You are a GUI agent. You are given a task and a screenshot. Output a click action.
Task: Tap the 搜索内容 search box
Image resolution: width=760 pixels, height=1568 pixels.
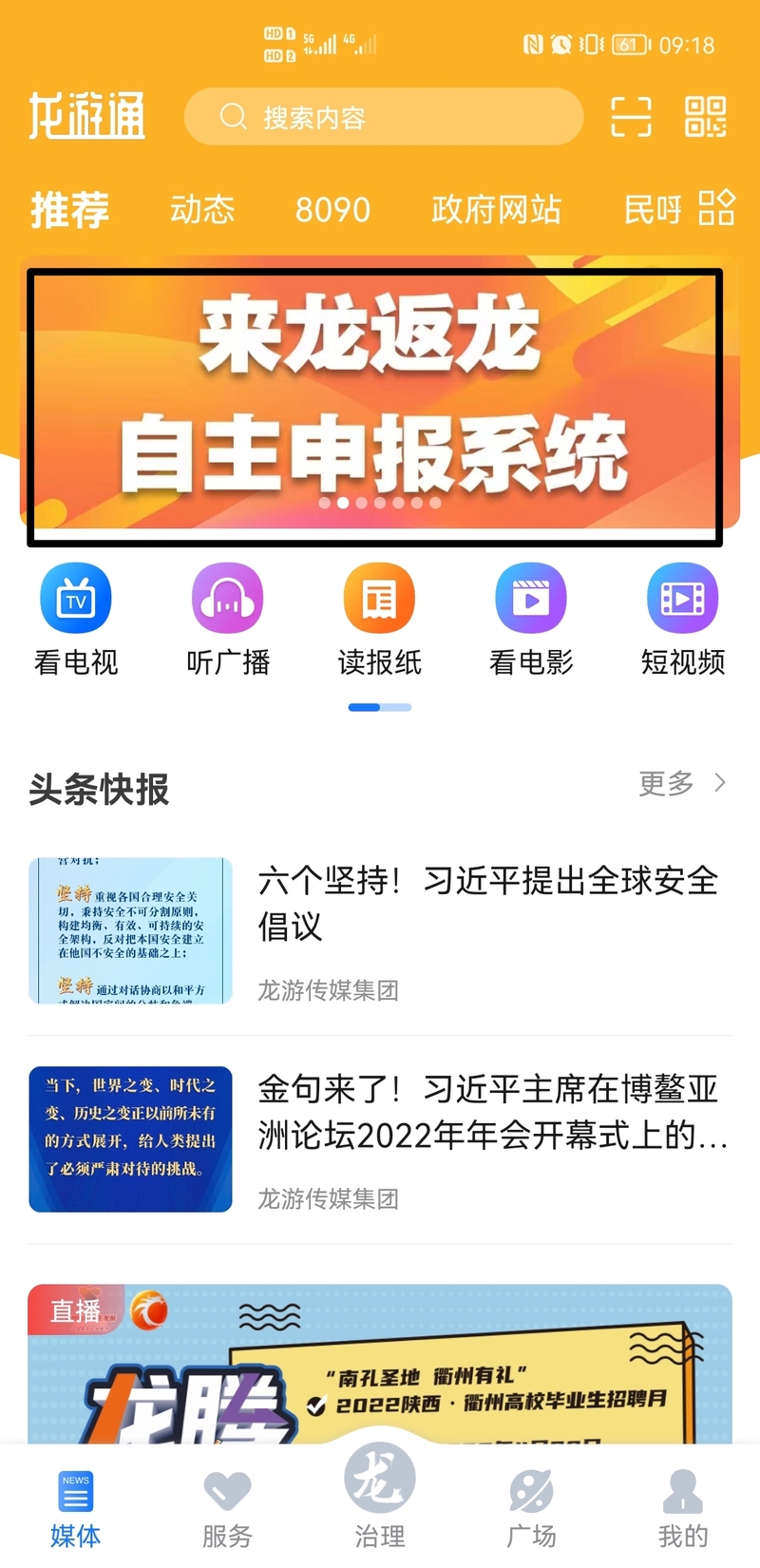383,117
